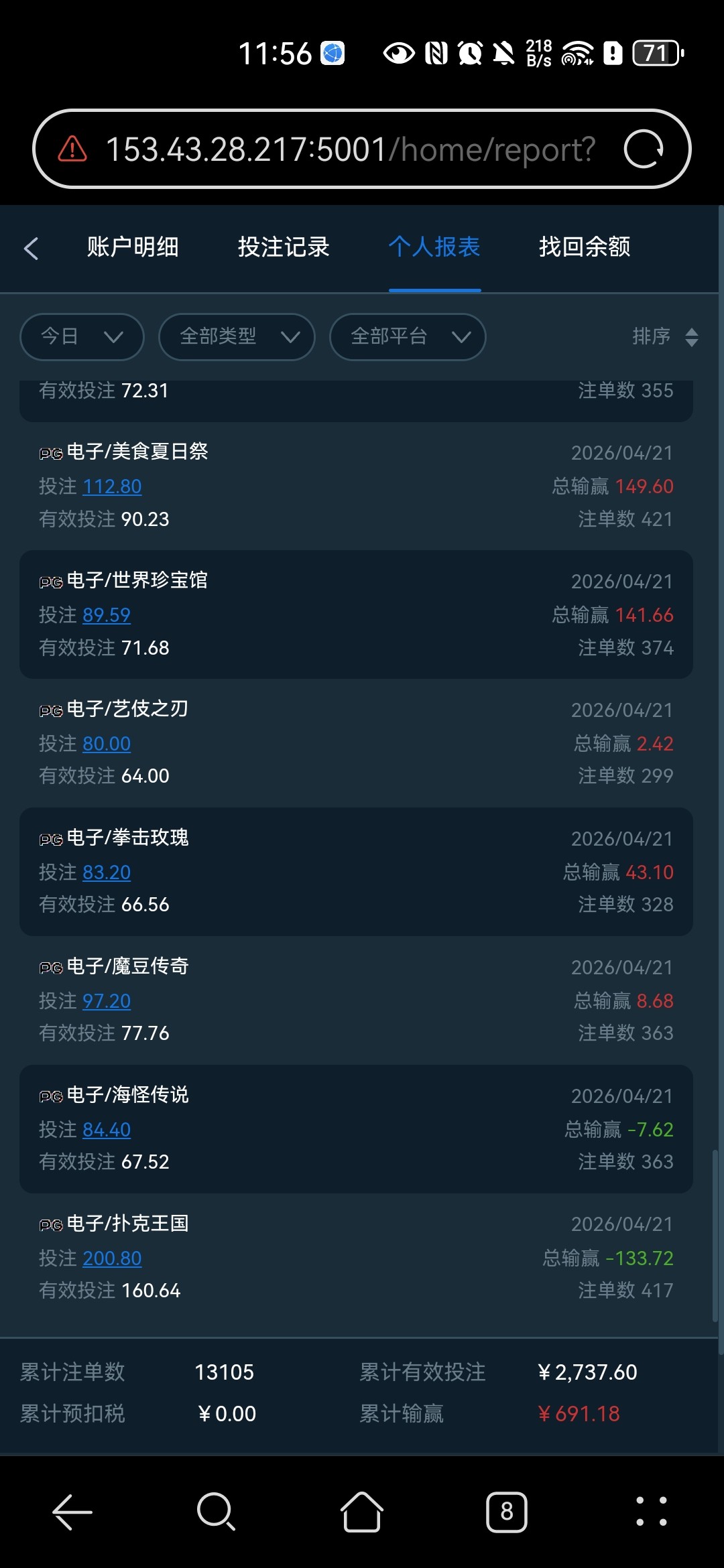The width and height of the screenshot is (724, 1568).
Task: Go to the browser home page
Action: point(362,1512)
